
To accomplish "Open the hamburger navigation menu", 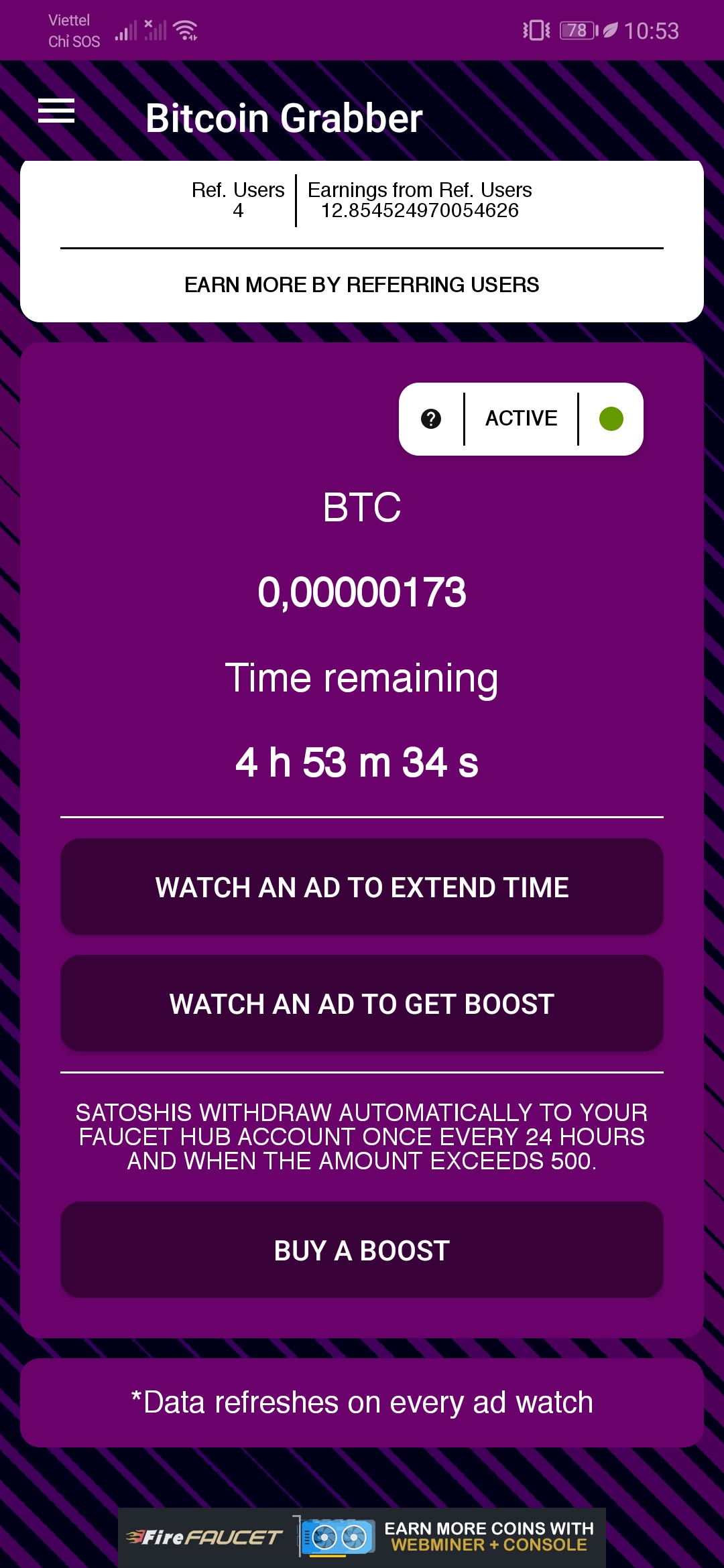I will 56,111.
